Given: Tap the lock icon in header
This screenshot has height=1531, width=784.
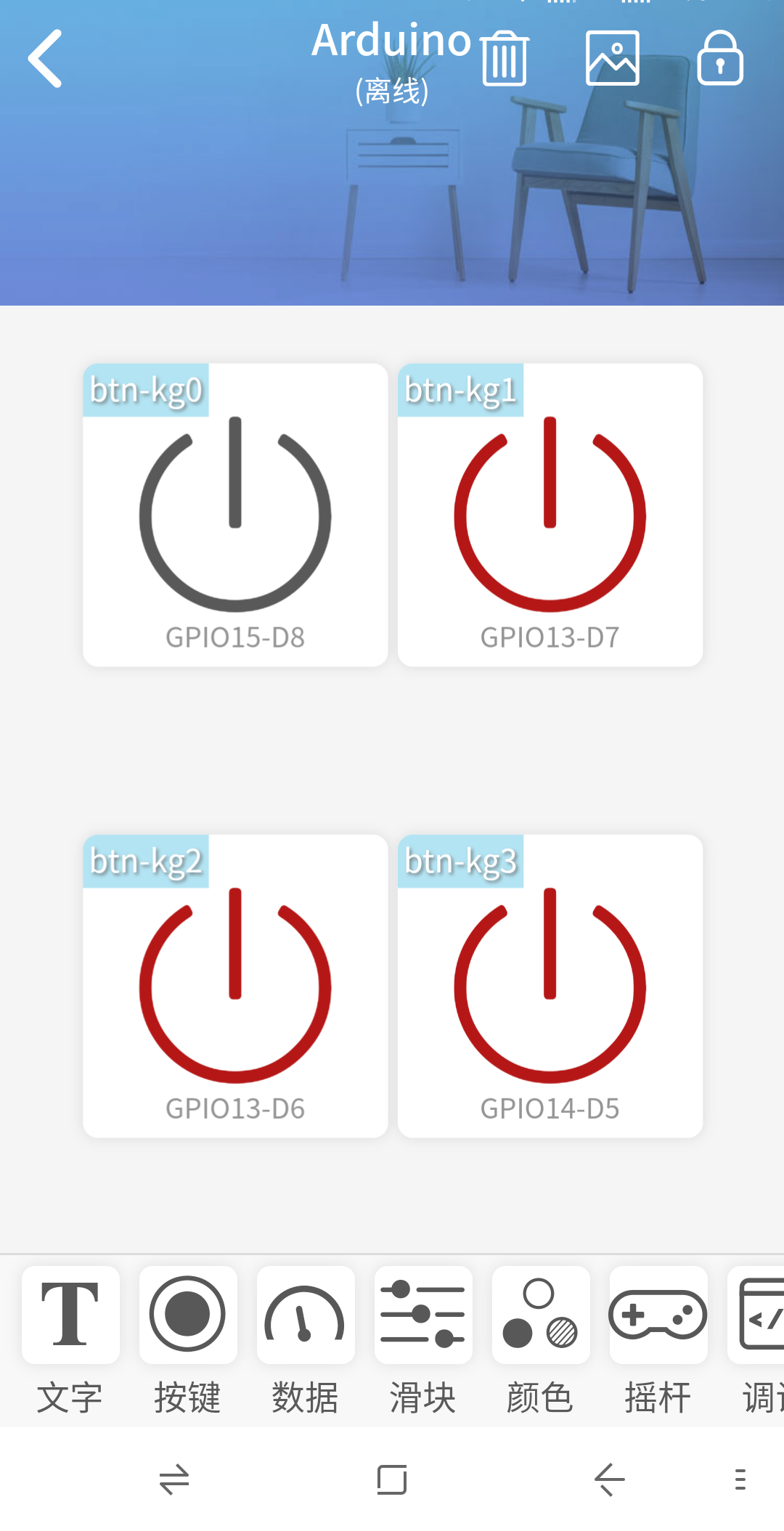Looking at the screenshot, I should 719,59.
